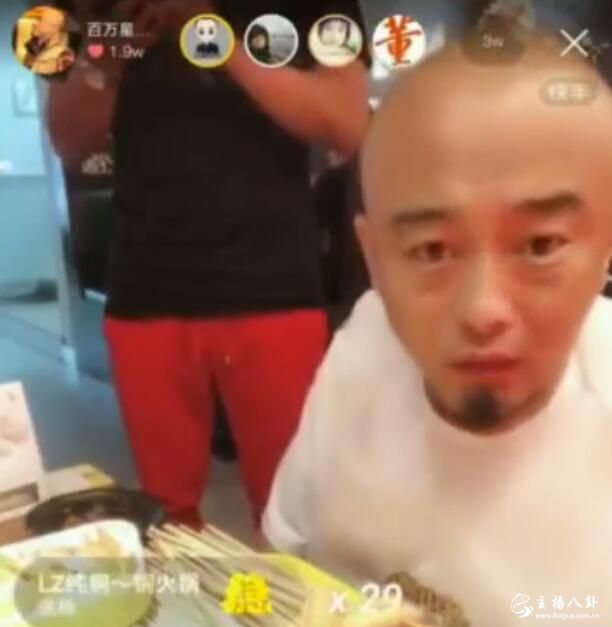The image size is (612, 627).
Task: Open the viewer avatar with yellow ring
Action: (207, 40)
